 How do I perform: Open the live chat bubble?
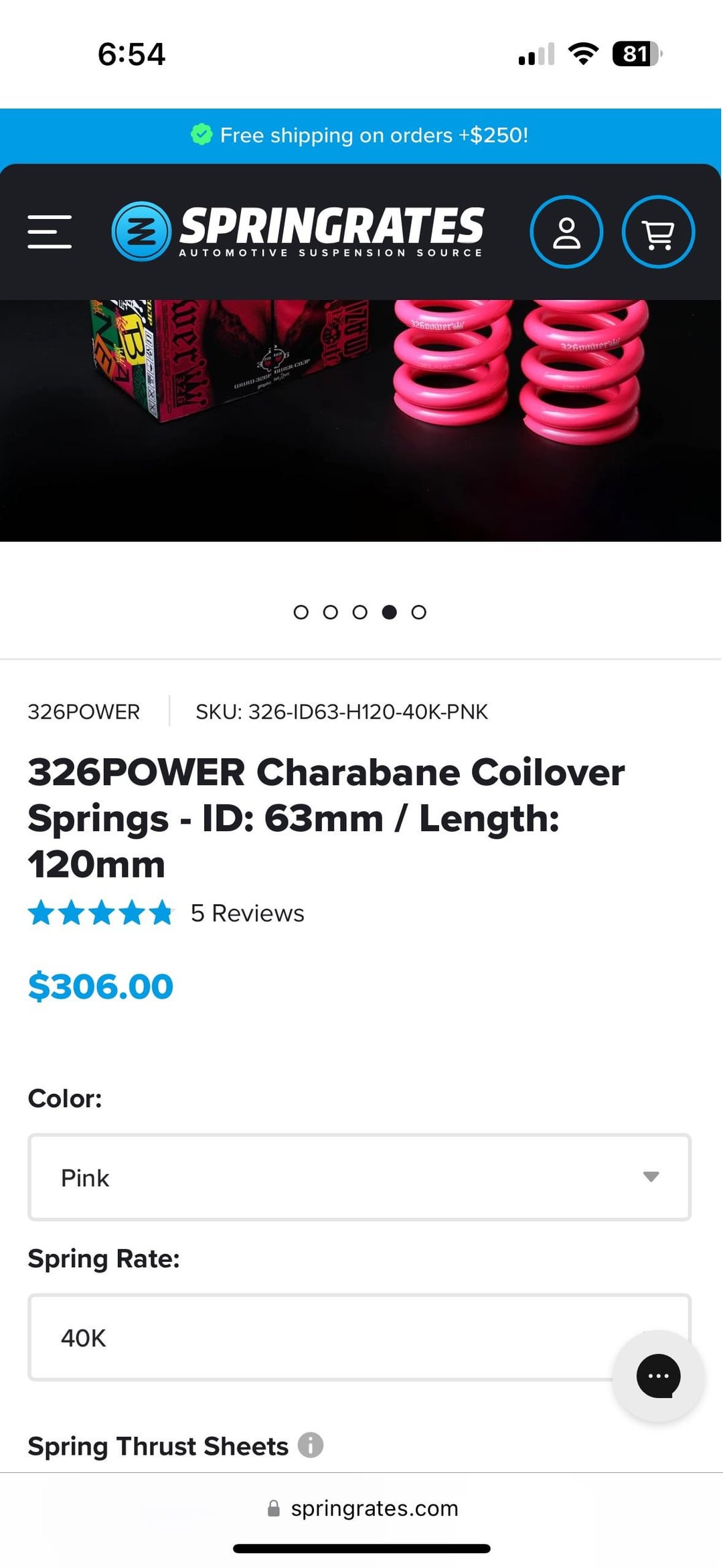coord(658,1376)
